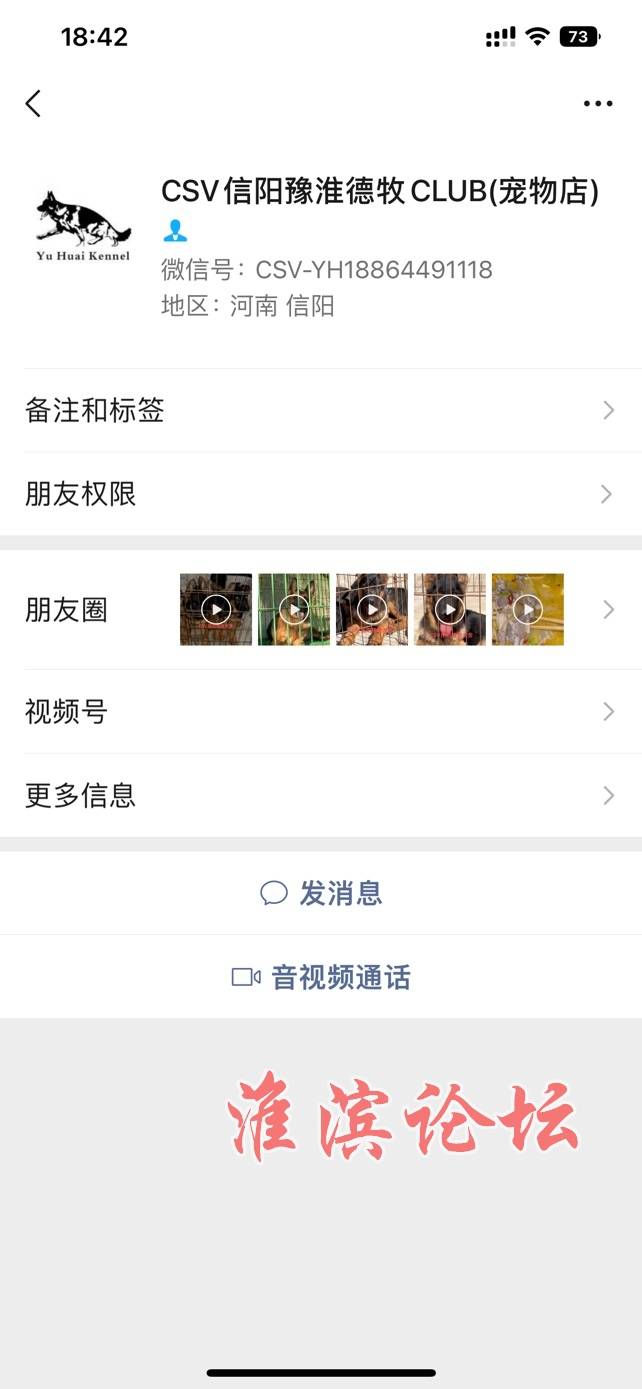Viewport: 642px width, 1389px height.
Task: Open 备注和标签 settings
Action: point(320,410)
